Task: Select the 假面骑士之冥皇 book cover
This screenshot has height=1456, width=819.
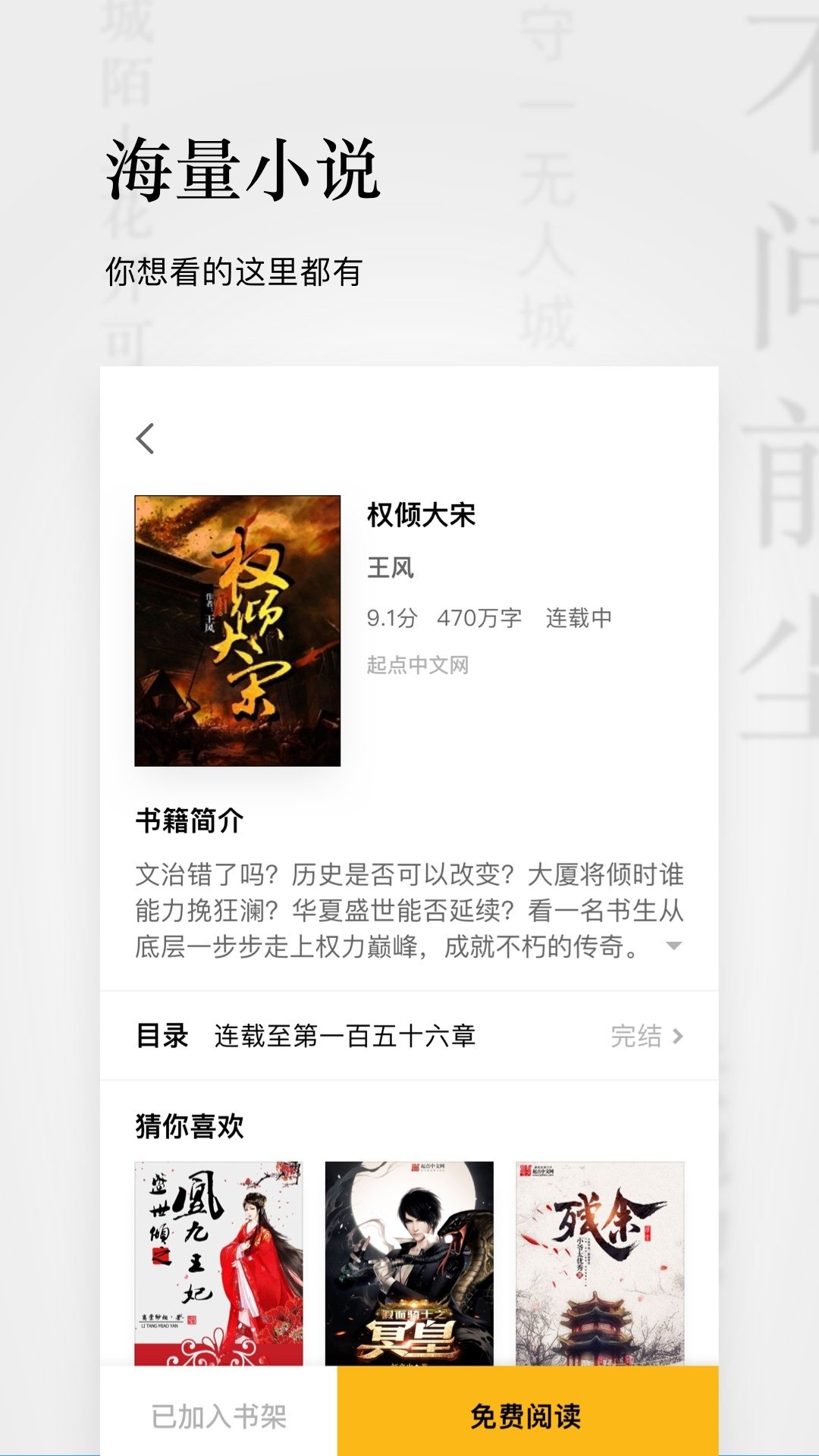Action: [x=409, y=1259]
